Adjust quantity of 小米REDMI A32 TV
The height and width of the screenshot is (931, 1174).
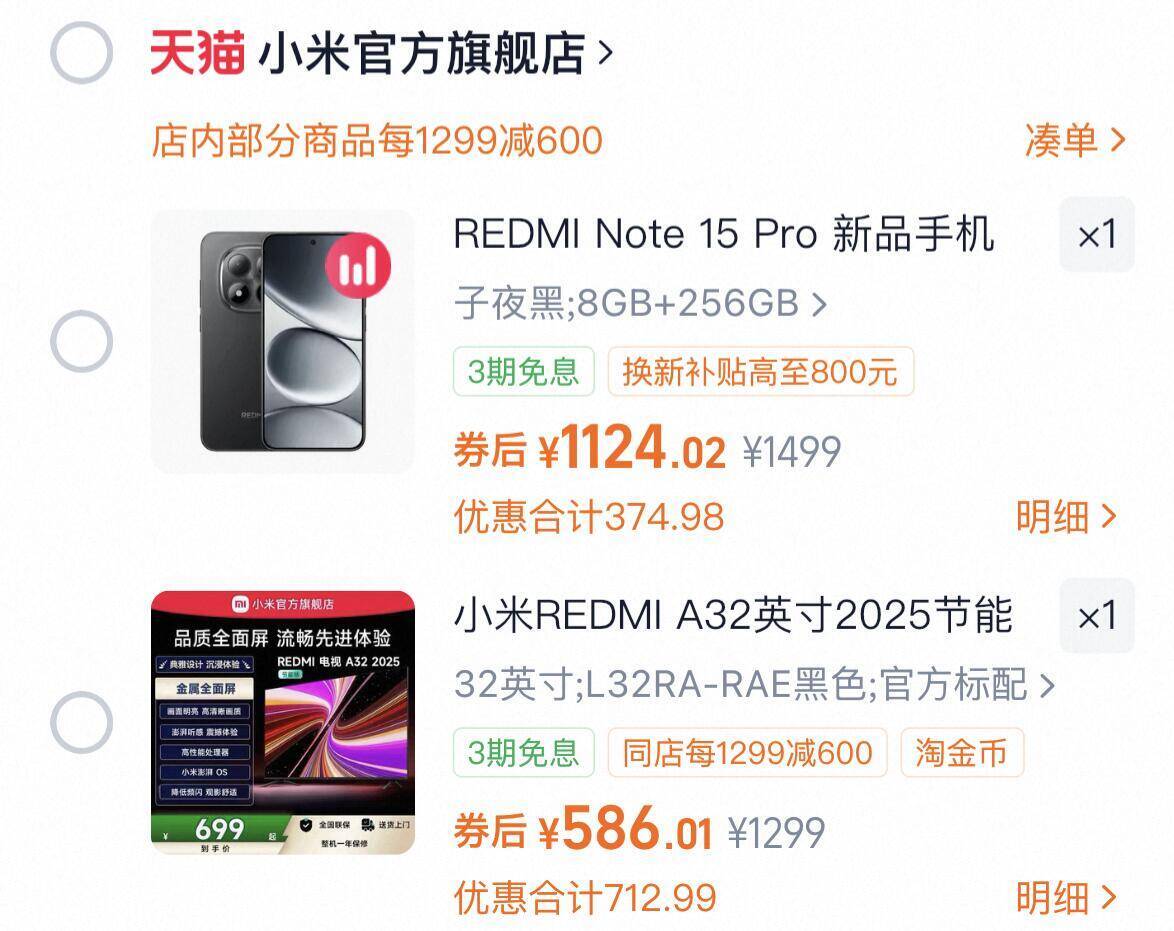click(1096, 616)
